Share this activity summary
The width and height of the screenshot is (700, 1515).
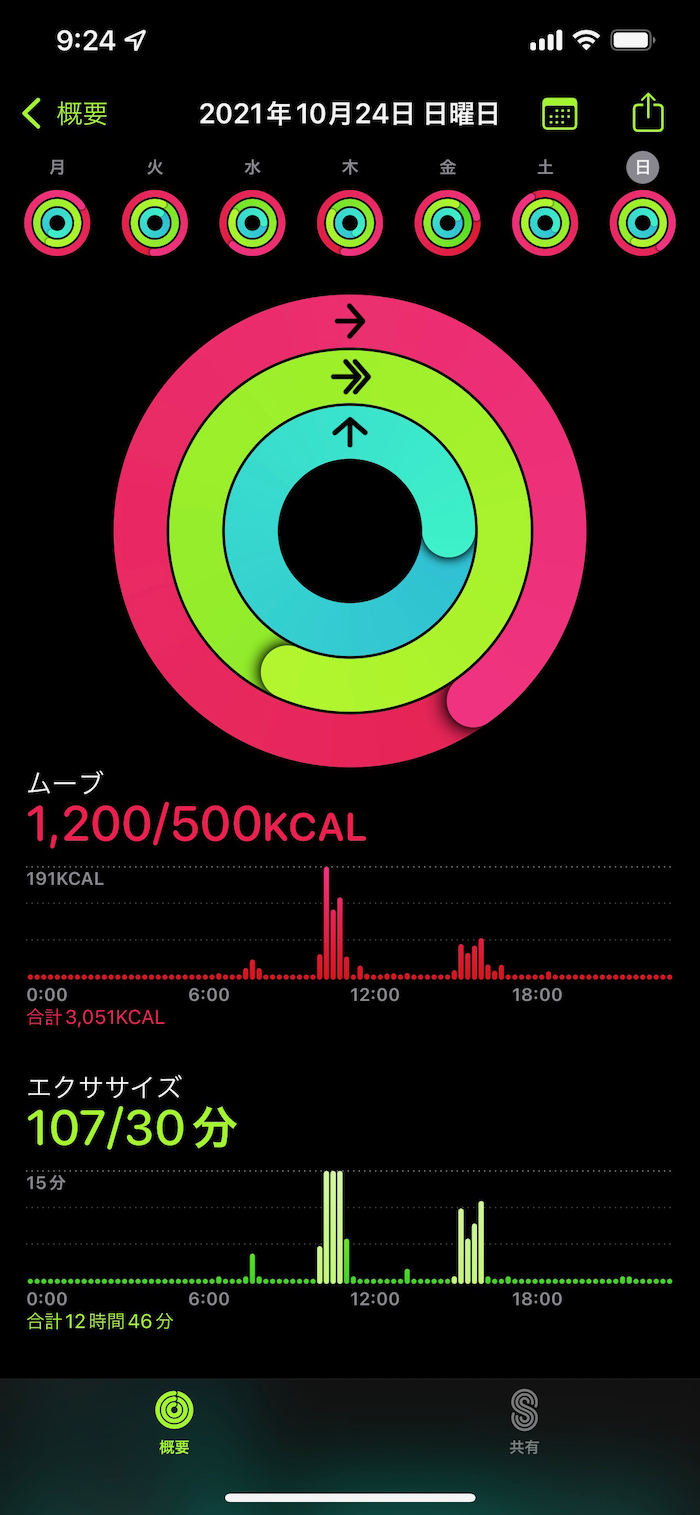pyautogui.click(x=648, y=113)
